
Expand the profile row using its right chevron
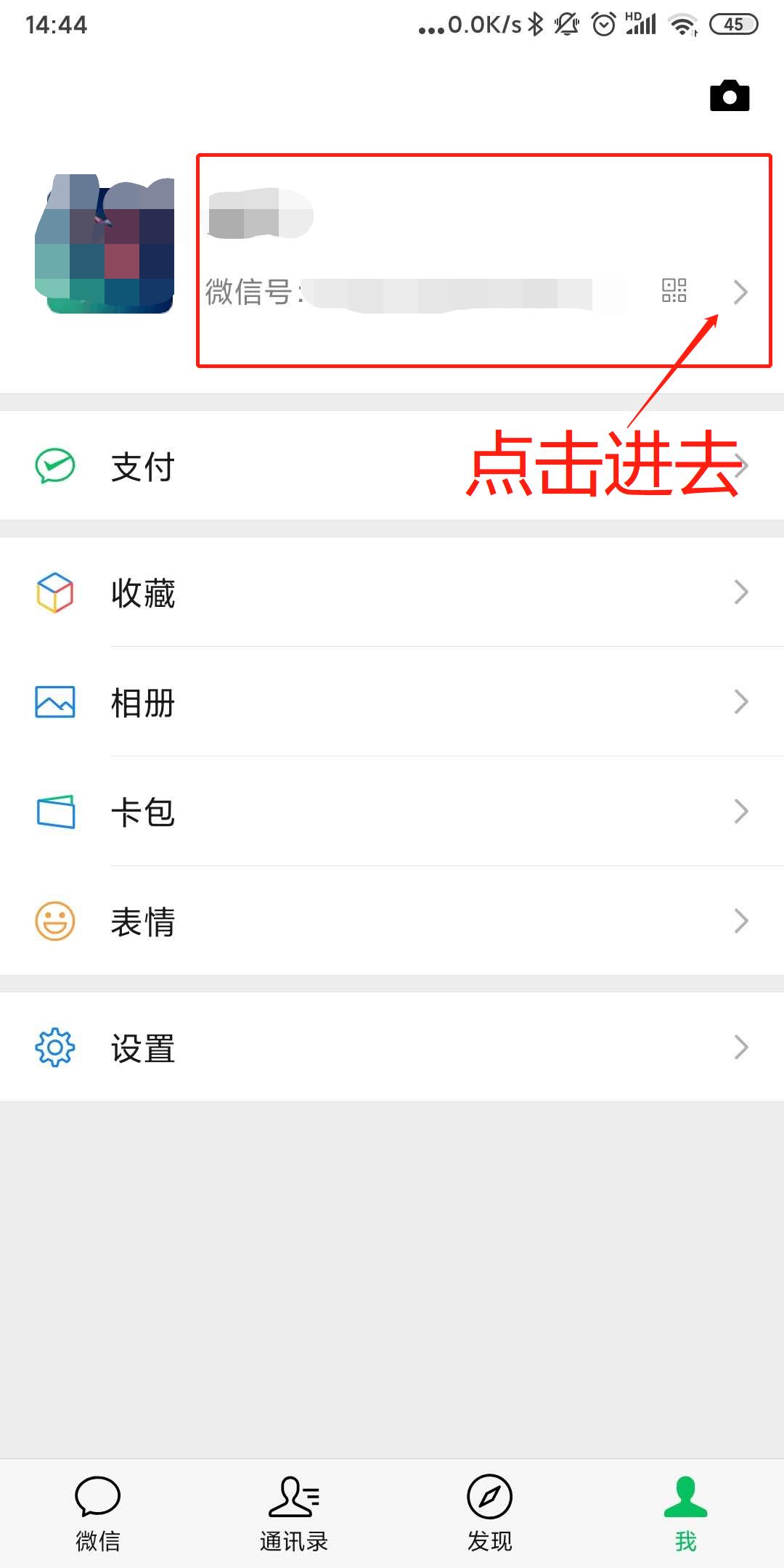click(740, 291)
